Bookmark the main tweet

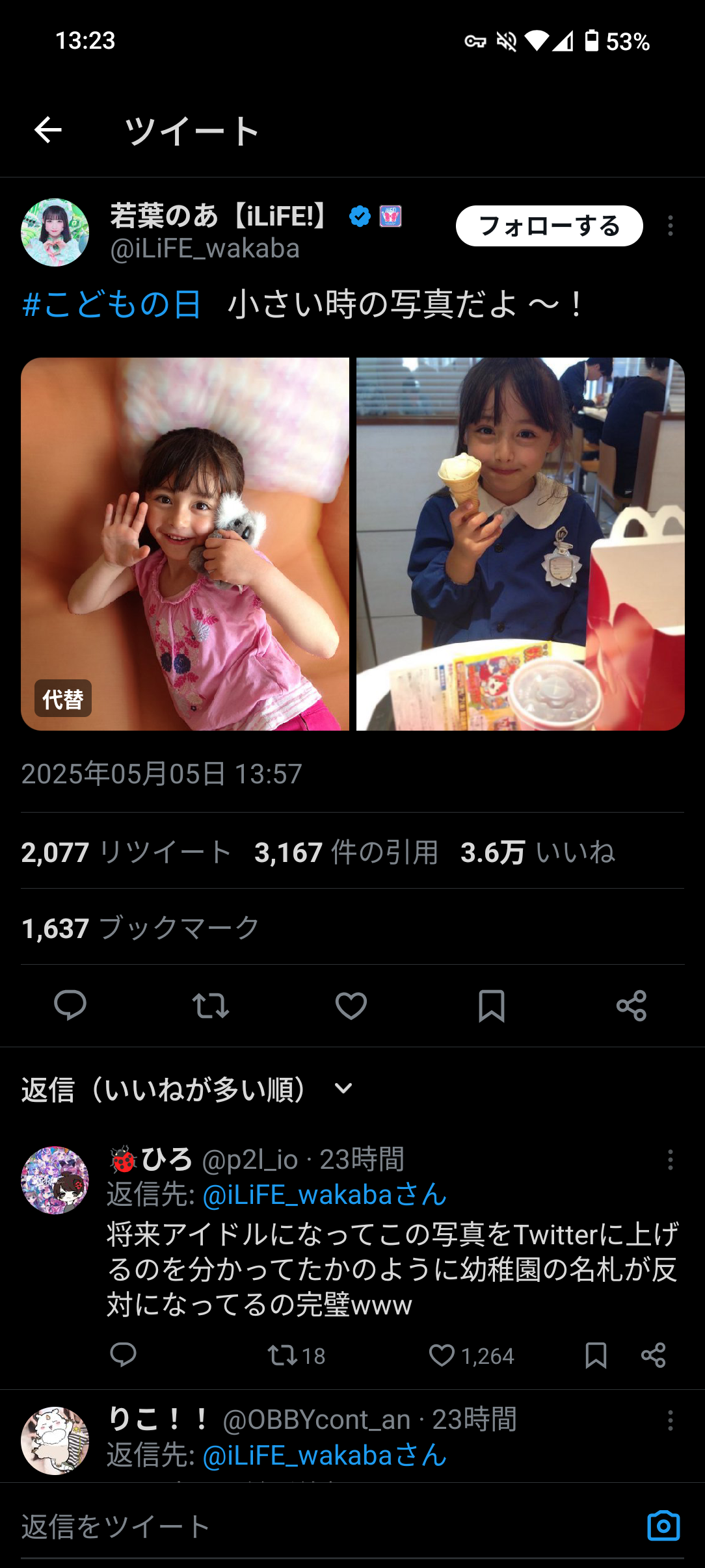pos(491,1006)
